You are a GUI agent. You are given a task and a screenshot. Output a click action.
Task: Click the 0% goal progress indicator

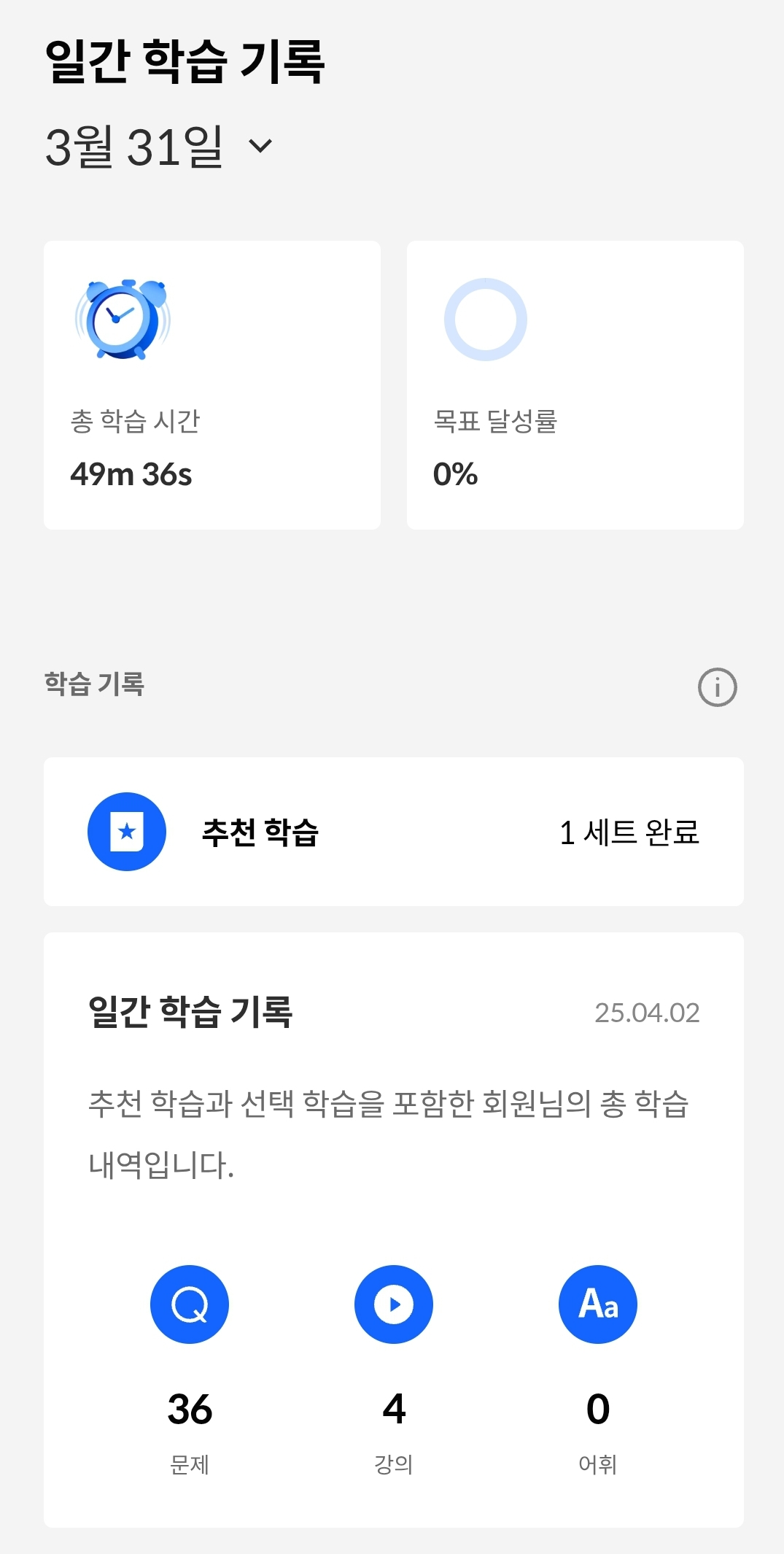454,474
